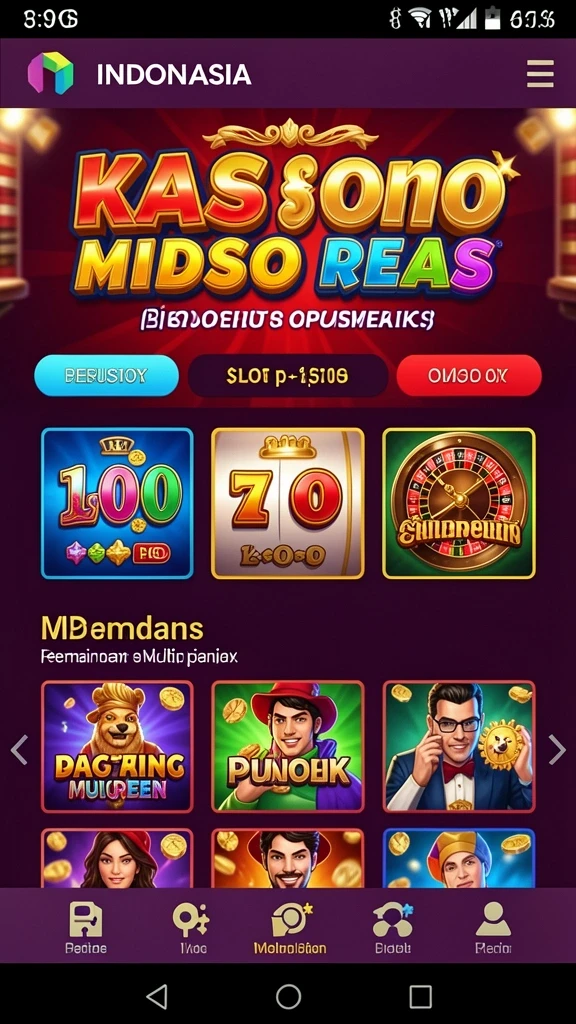Switch to the fourth bottom navigation tab
Image resolution: width=576 pixels, height=1024 pixels.
[392, 928]
